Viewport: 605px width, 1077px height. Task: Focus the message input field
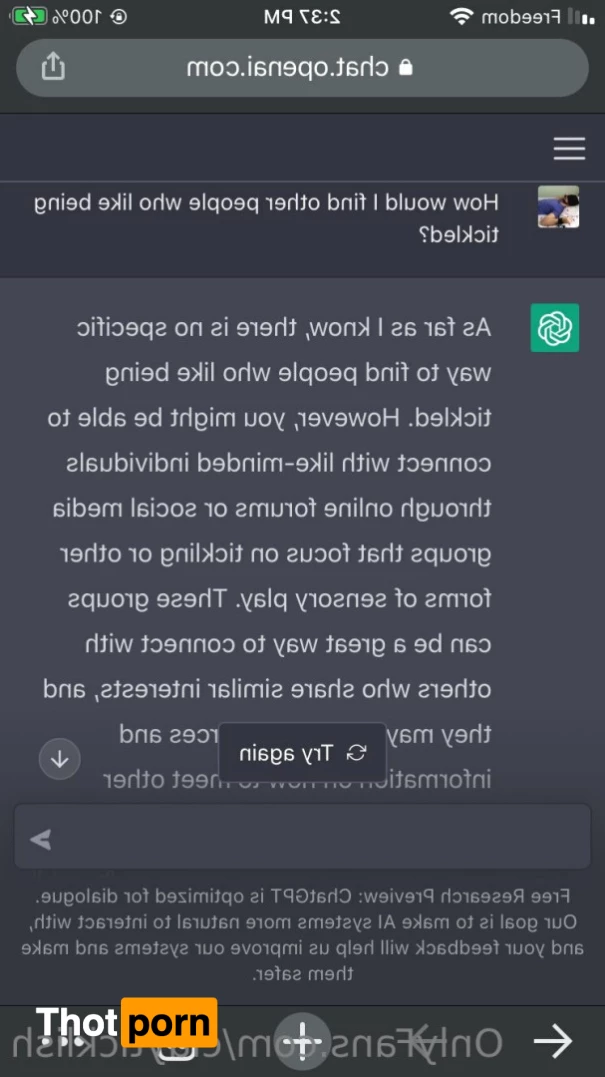[x=320, y=838]
